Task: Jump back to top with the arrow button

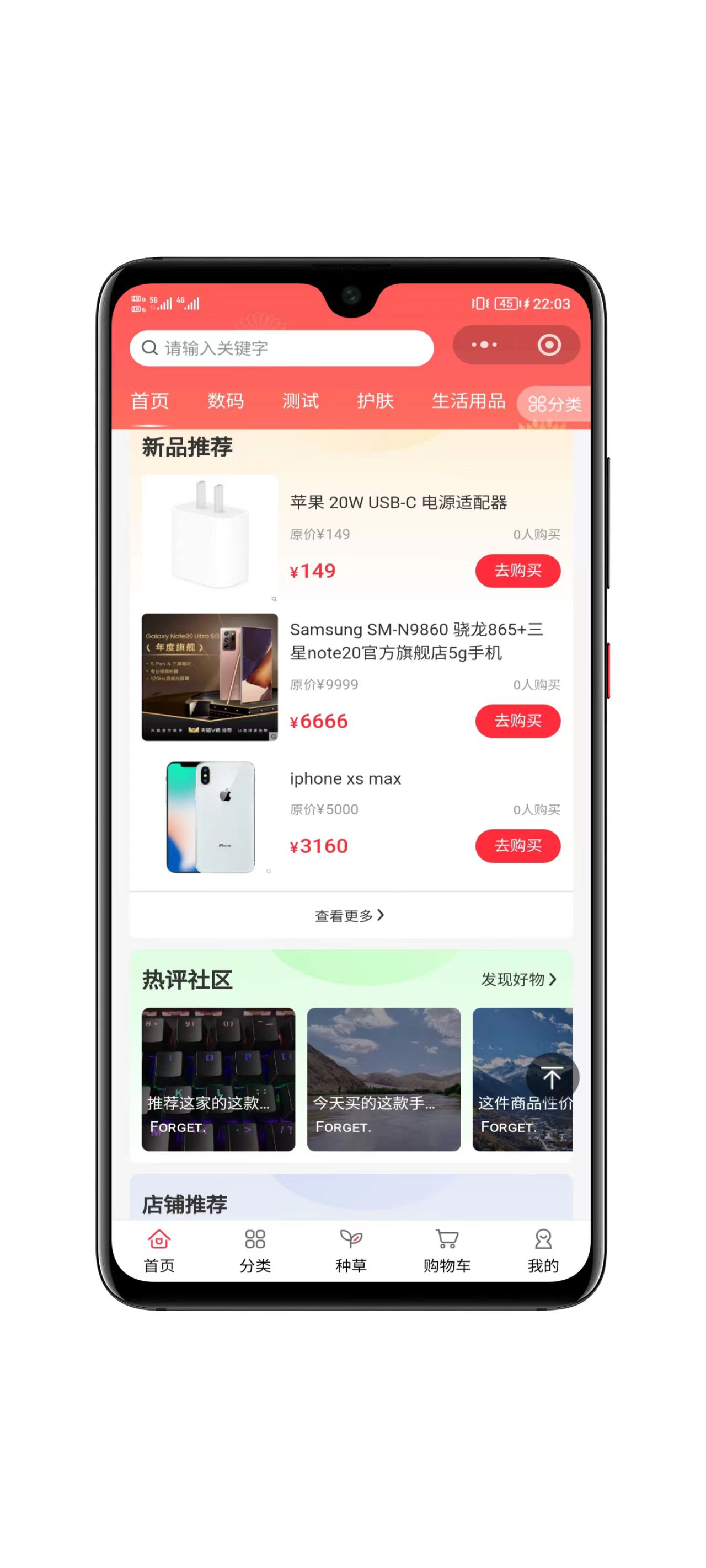Action: pyautogui.click(x=552, y=1078)
